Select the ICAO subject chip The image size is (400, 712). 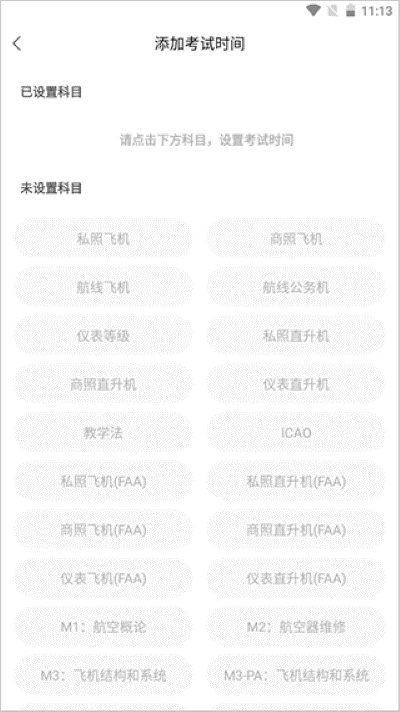tap(296, 433)
